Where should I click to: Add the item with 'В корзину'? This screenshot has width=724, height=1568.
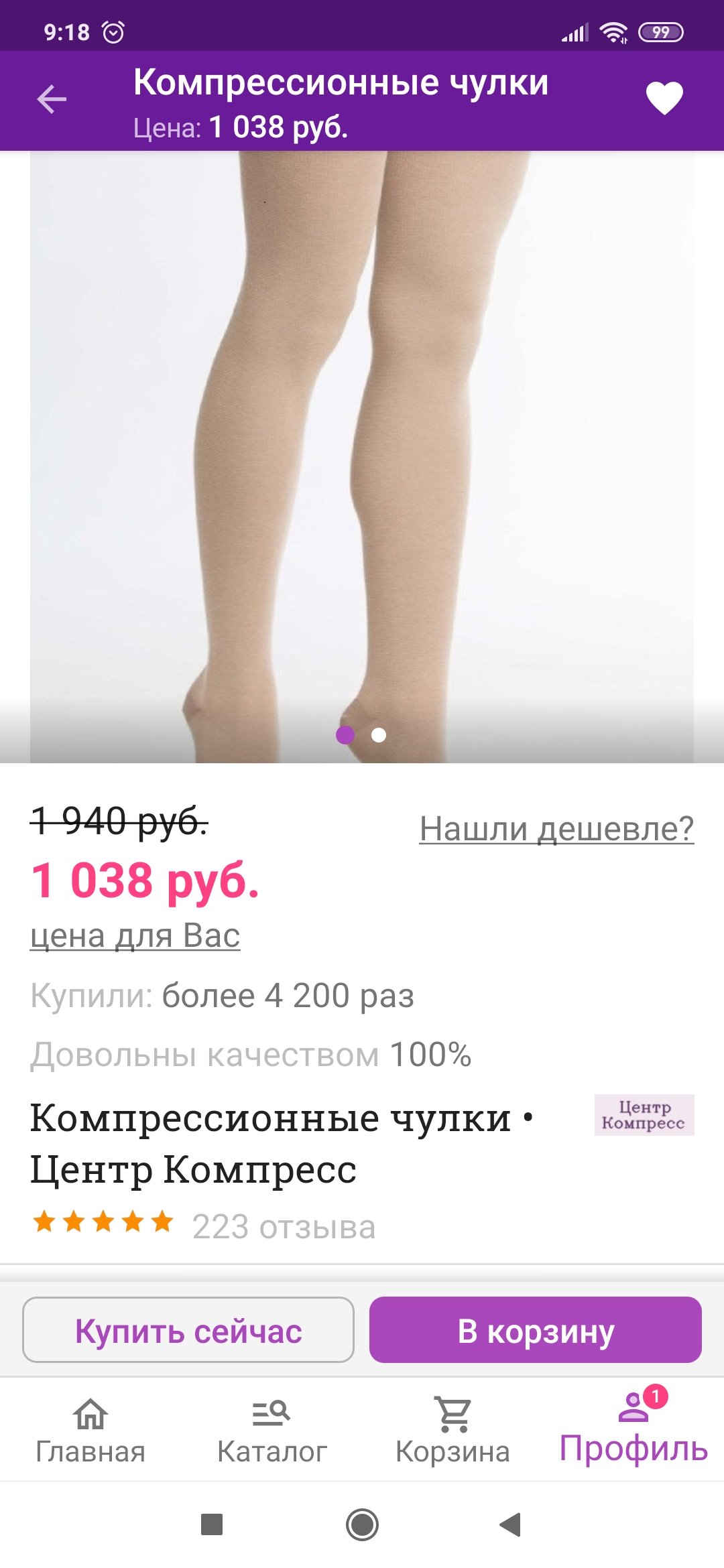[x=536, y=1329]
